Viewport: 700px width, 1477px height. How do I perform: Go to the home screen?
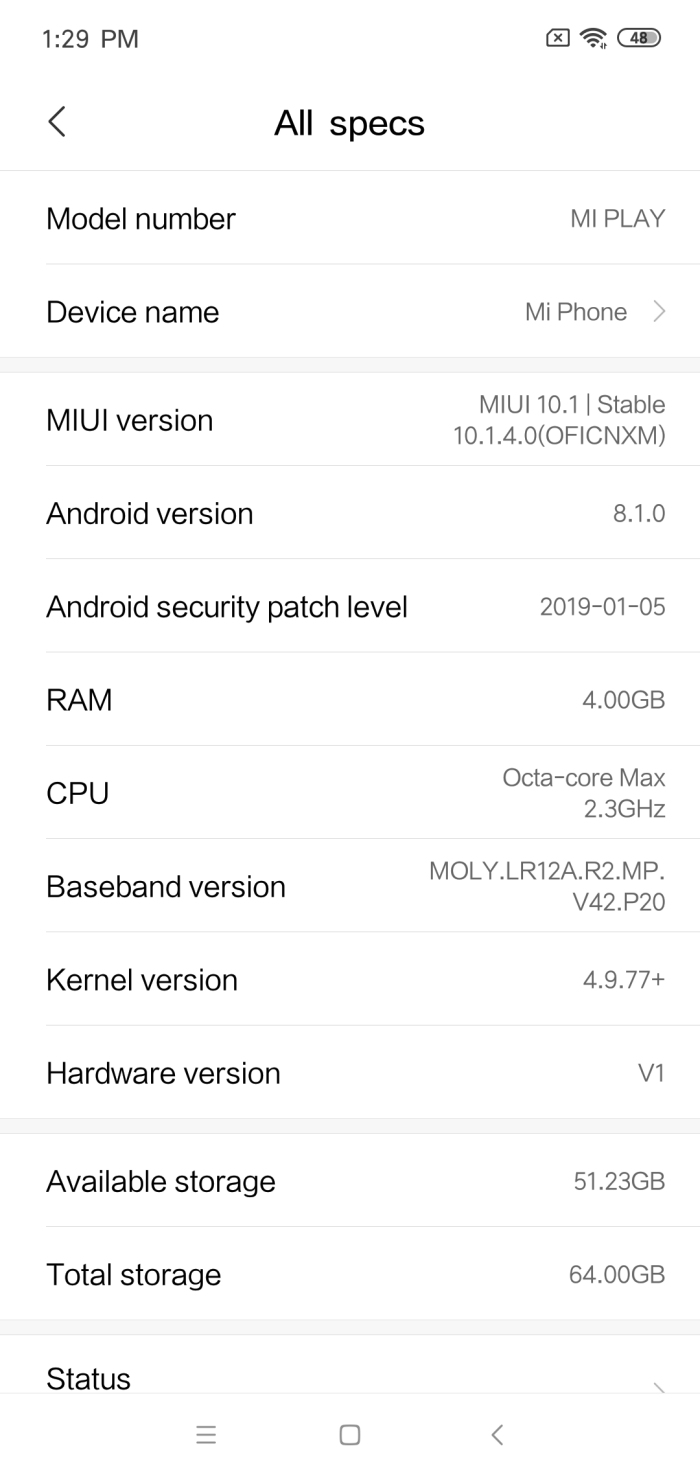[x=350, y=1435]
